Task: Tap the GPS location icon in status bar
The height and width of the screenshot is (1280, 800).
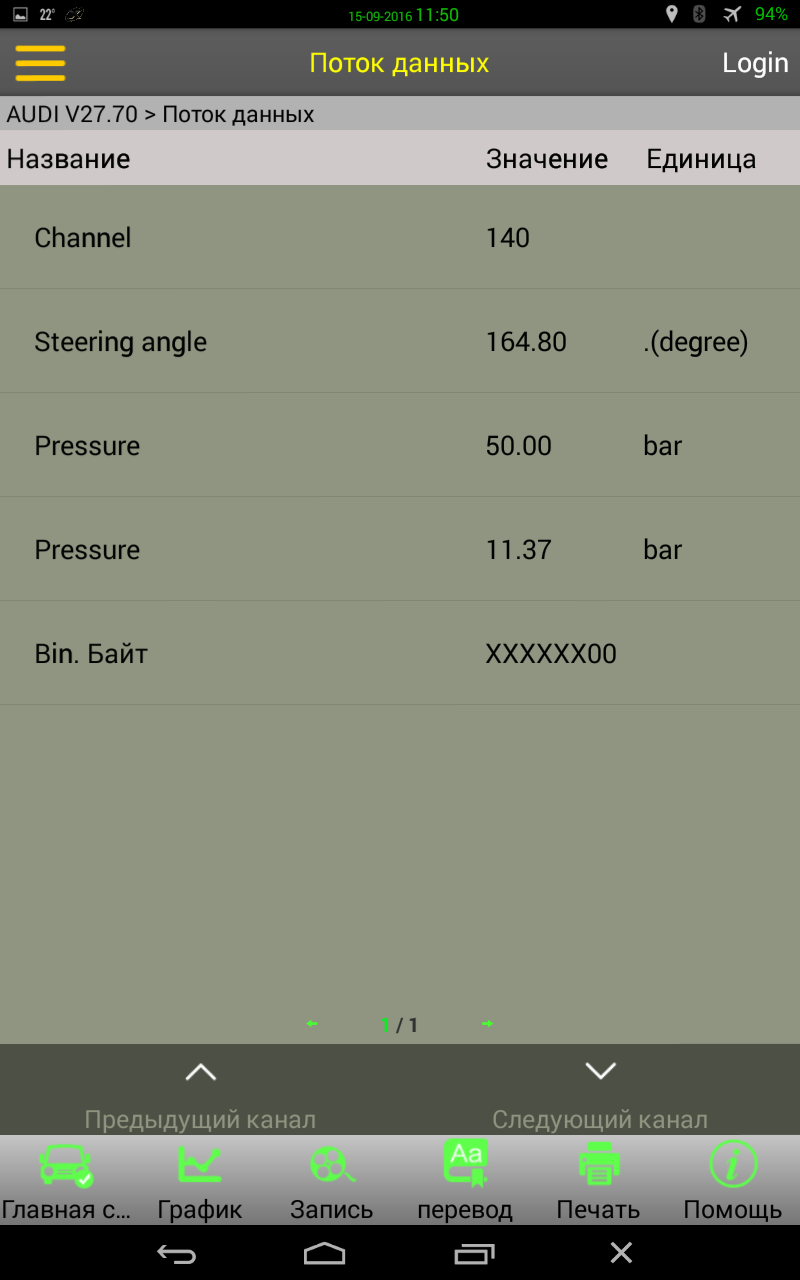Action: pyautogui.click(x=671, y=14)
